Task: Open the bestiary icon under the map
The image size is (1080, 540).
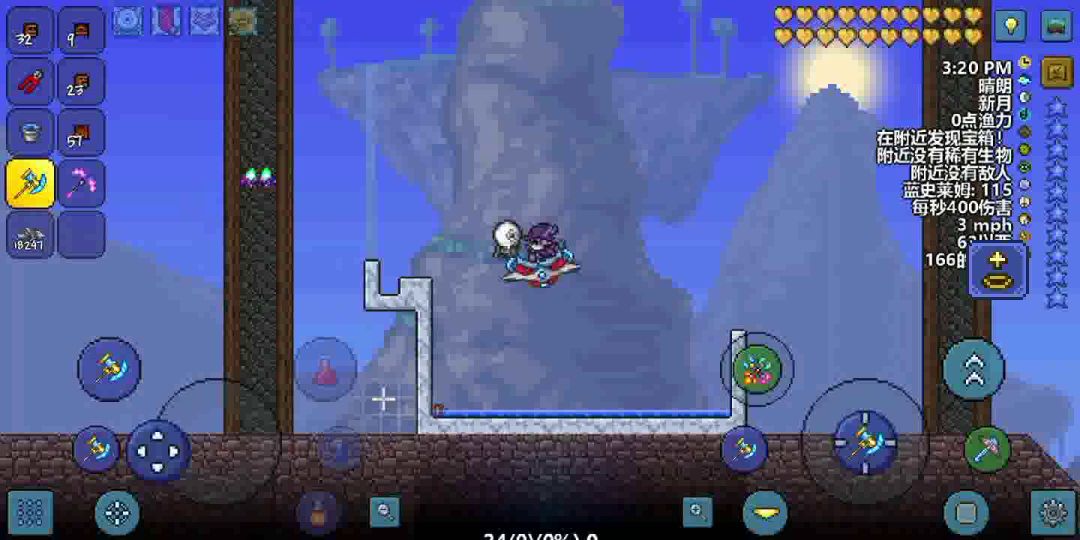Action: click(1057, 72)
